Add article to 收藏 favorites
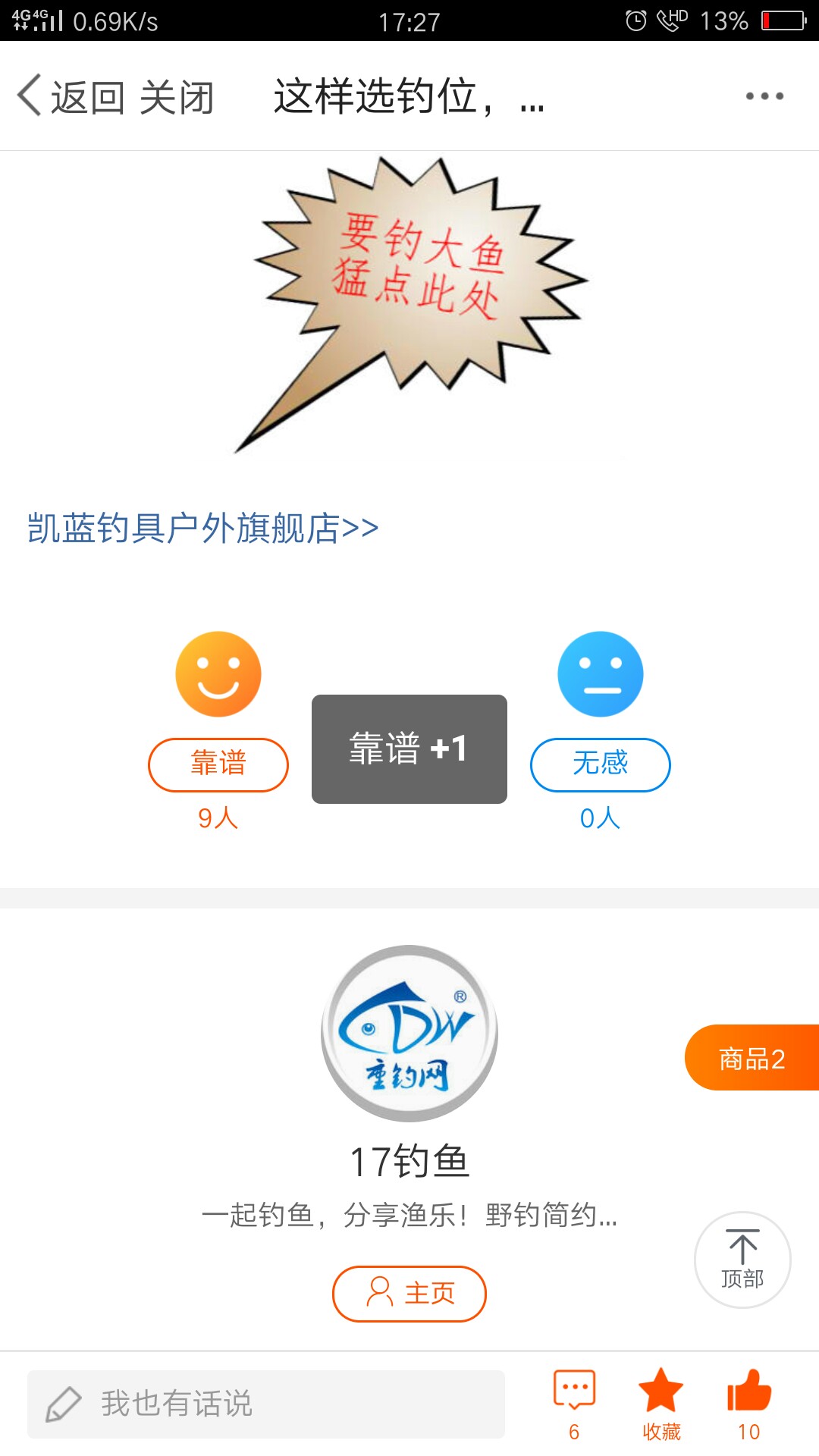819x1456 pixels. (x=661, y=1404)
